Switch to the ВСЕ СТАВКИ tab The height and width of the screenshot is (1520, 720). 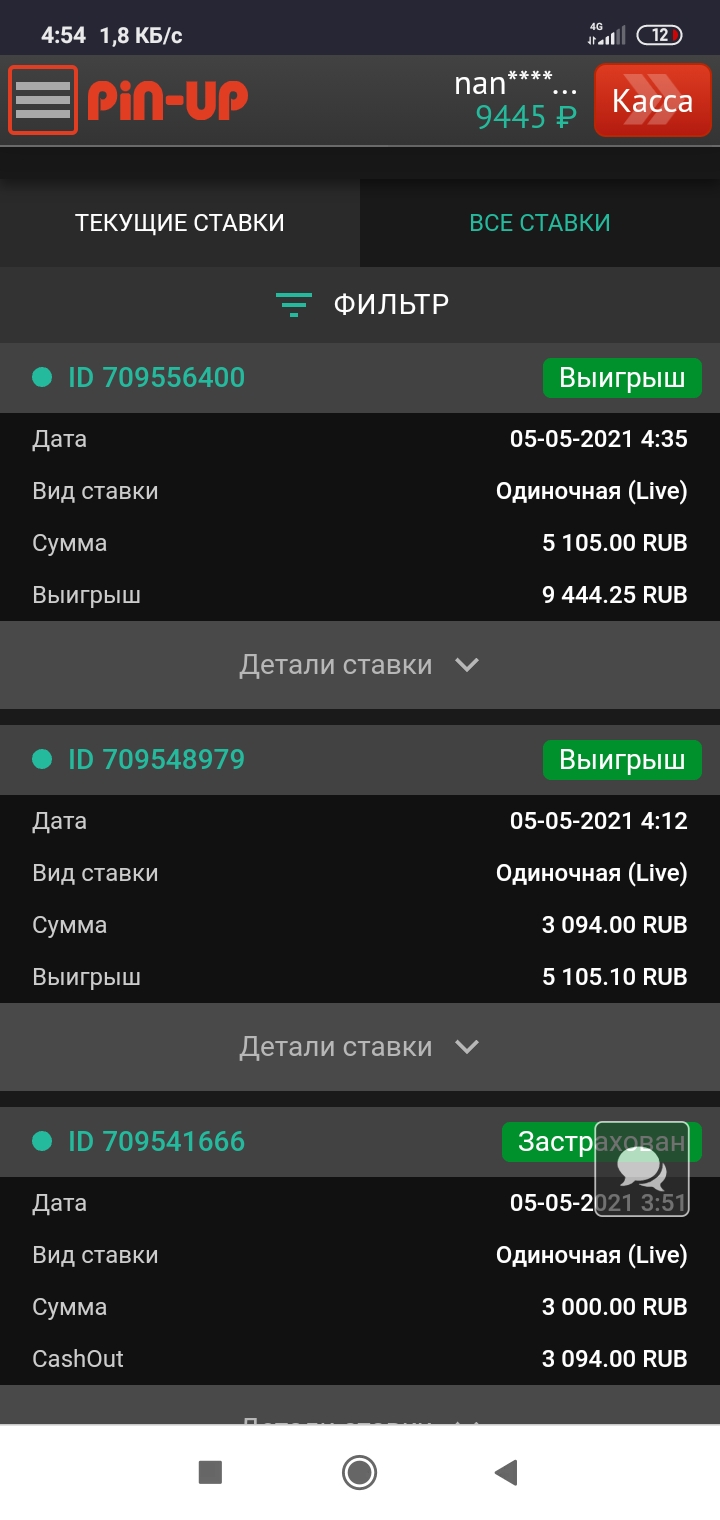point(540,223)
